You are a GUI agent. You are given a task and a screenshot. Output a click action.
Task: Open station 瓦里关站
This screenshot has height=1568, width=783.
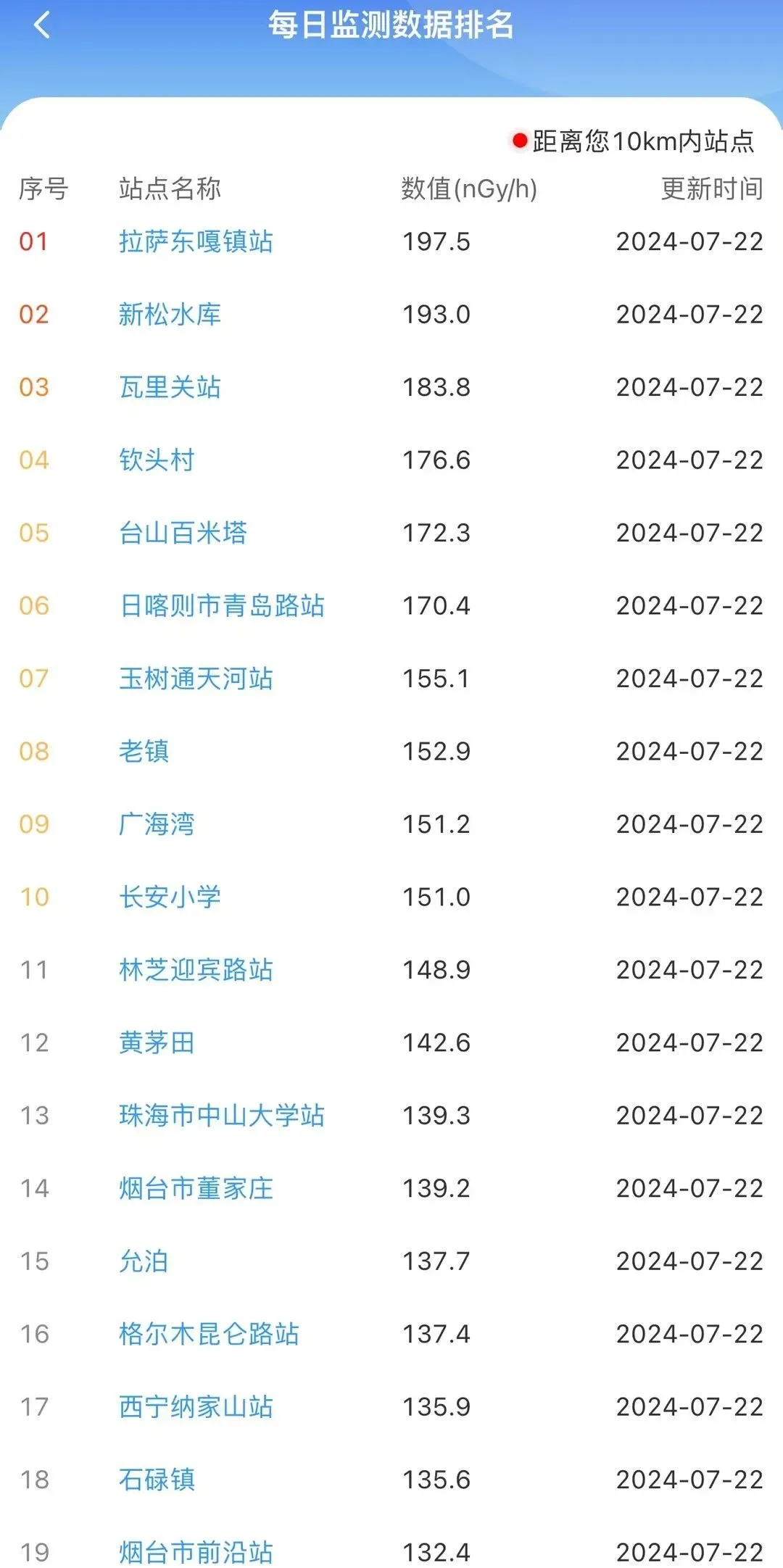[170, 387]
